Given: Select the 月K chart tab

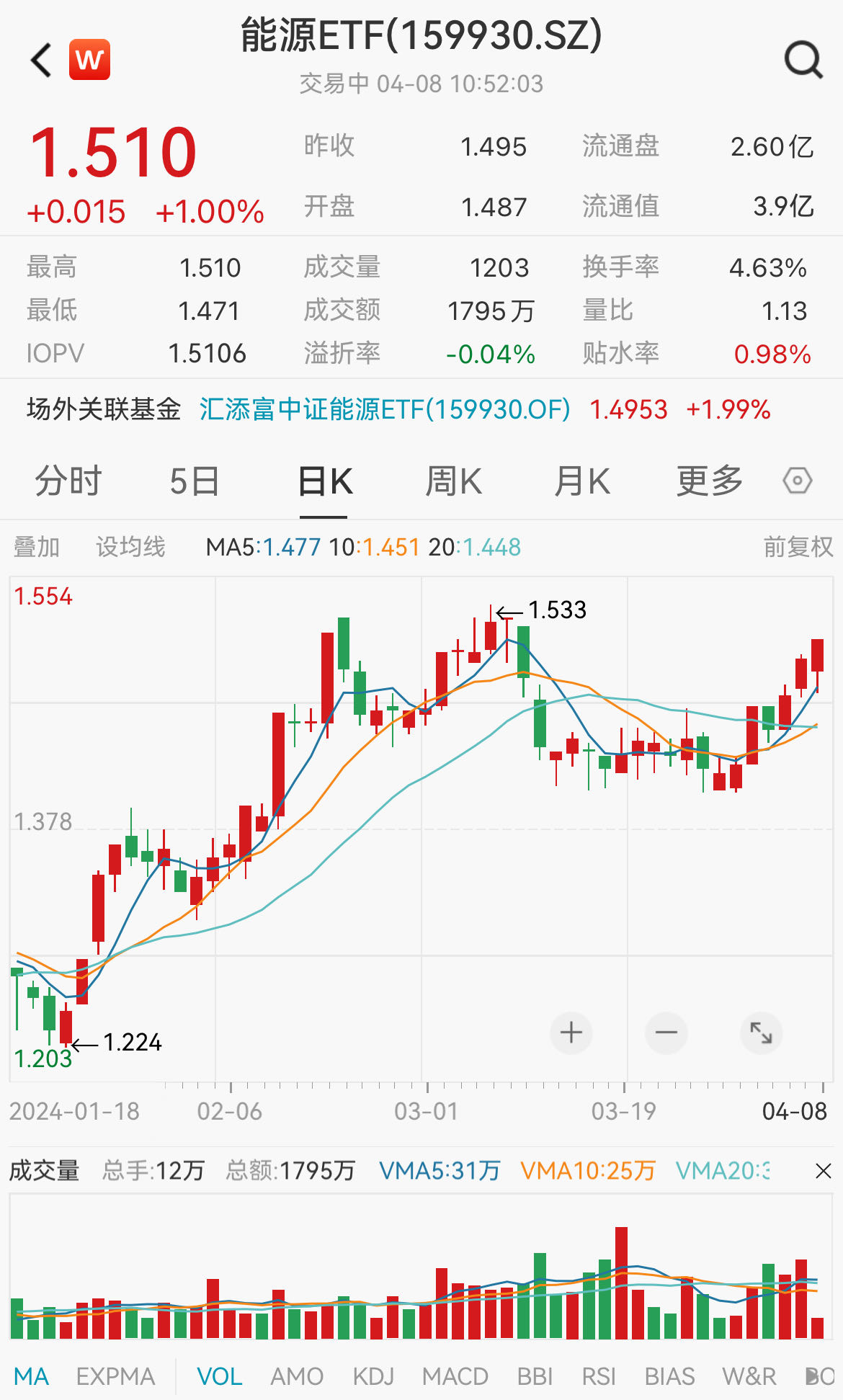Looking at the screenshot, I should click(x=581, y=481).
